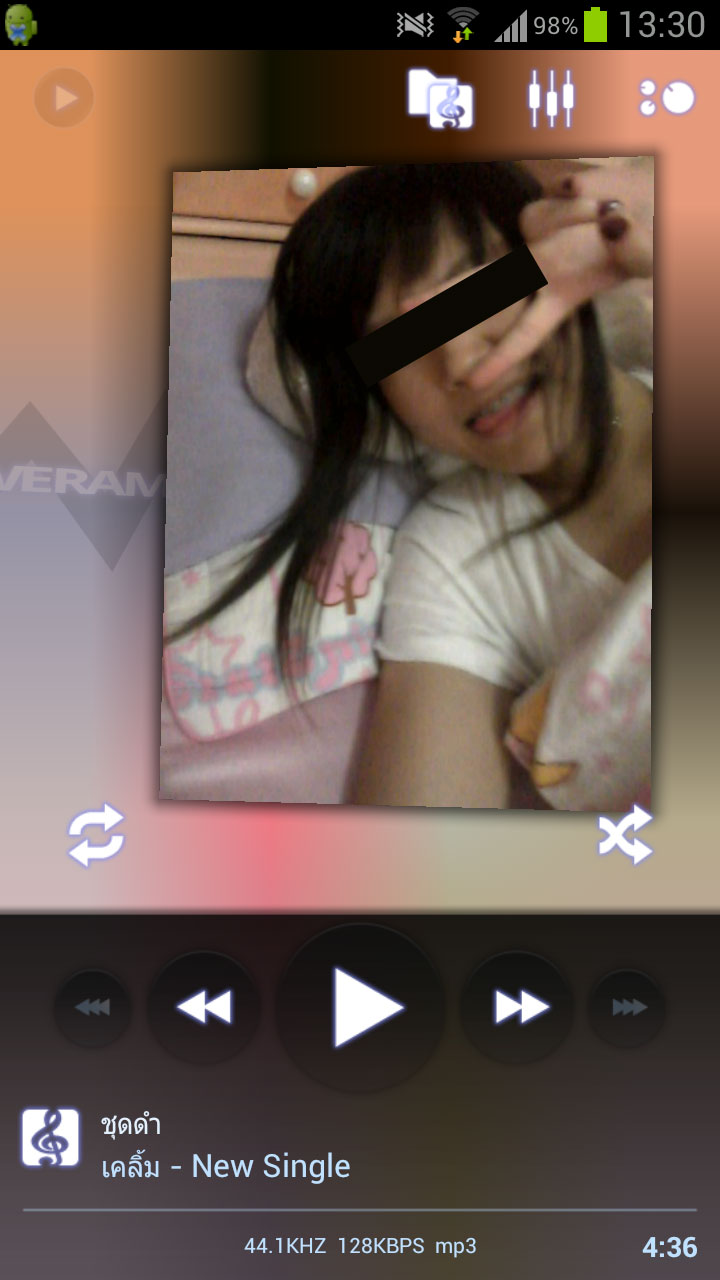
Task: Open the equalizer sliders icon
Action: click(551, 98)
